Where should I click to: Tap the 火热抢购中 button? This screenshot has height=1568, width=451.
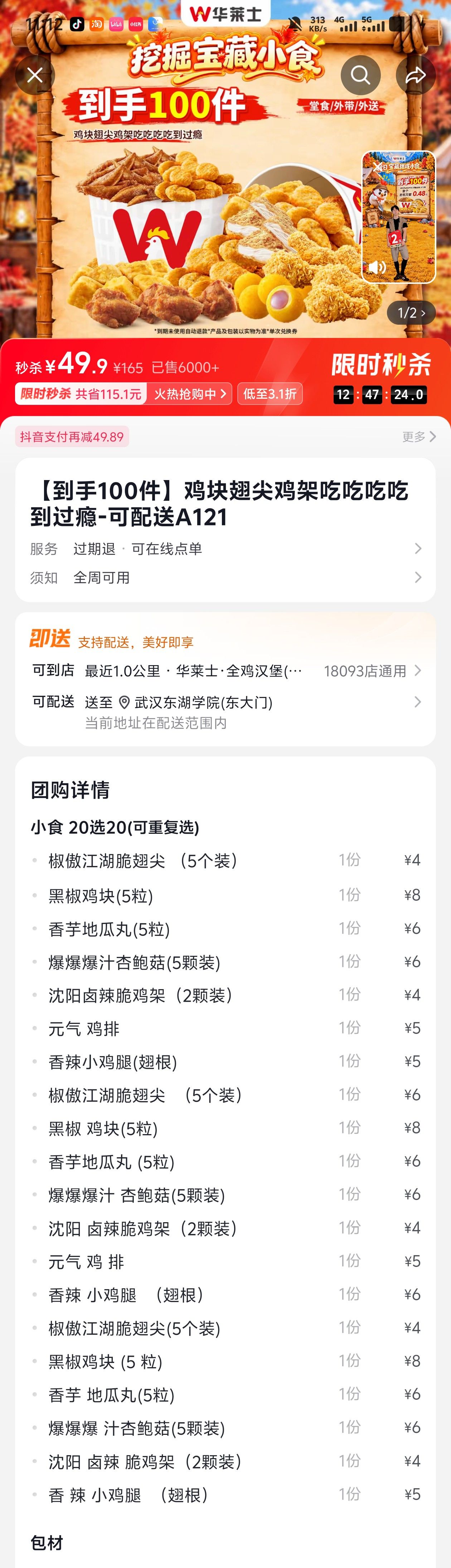pyautogui.click(x=190, y=394)
